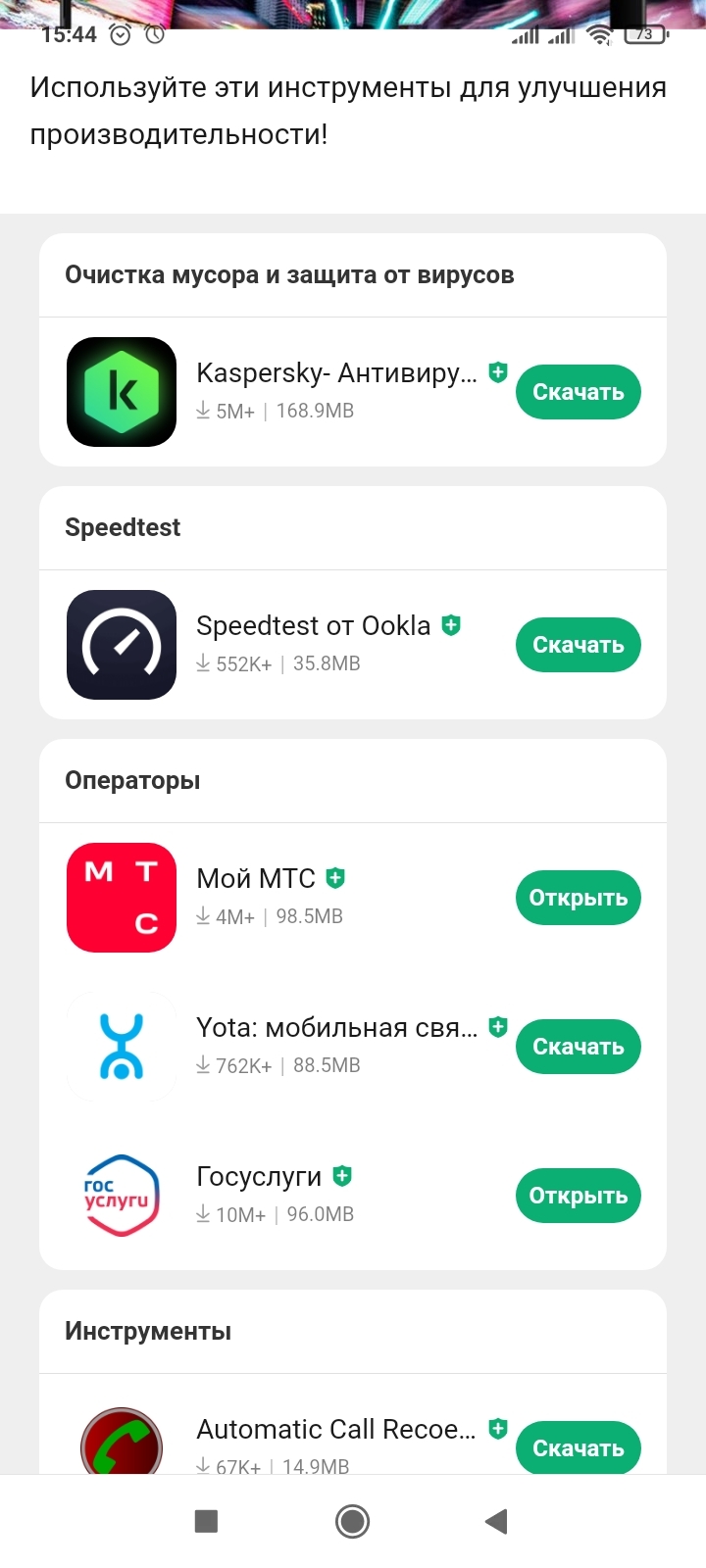Show the Мой МТС app page
This screenshot has height=1568, width=706.
pos(256,879)
